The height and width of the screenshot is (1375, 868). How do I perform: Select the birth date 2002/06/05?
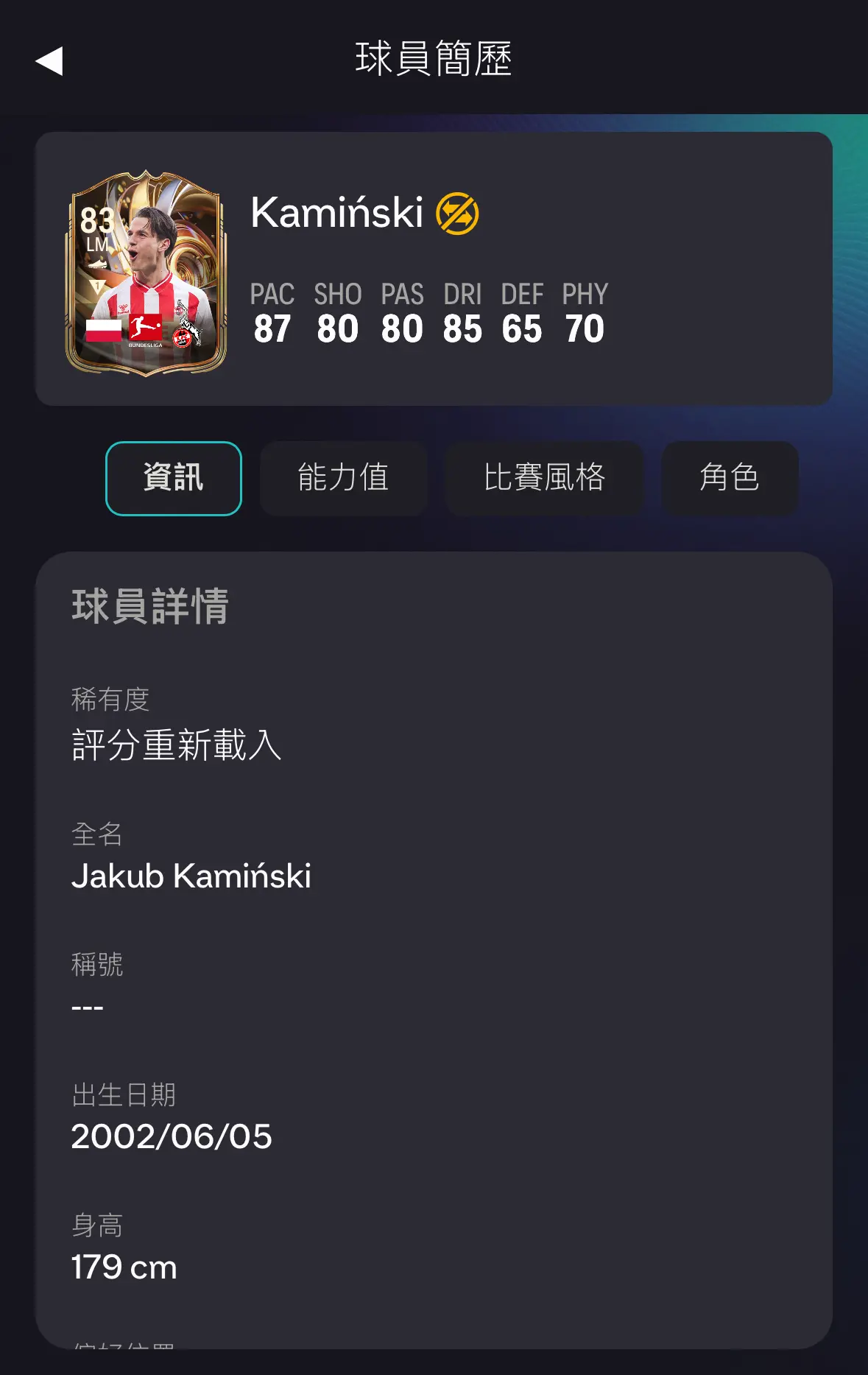(x=172, y=1136)
